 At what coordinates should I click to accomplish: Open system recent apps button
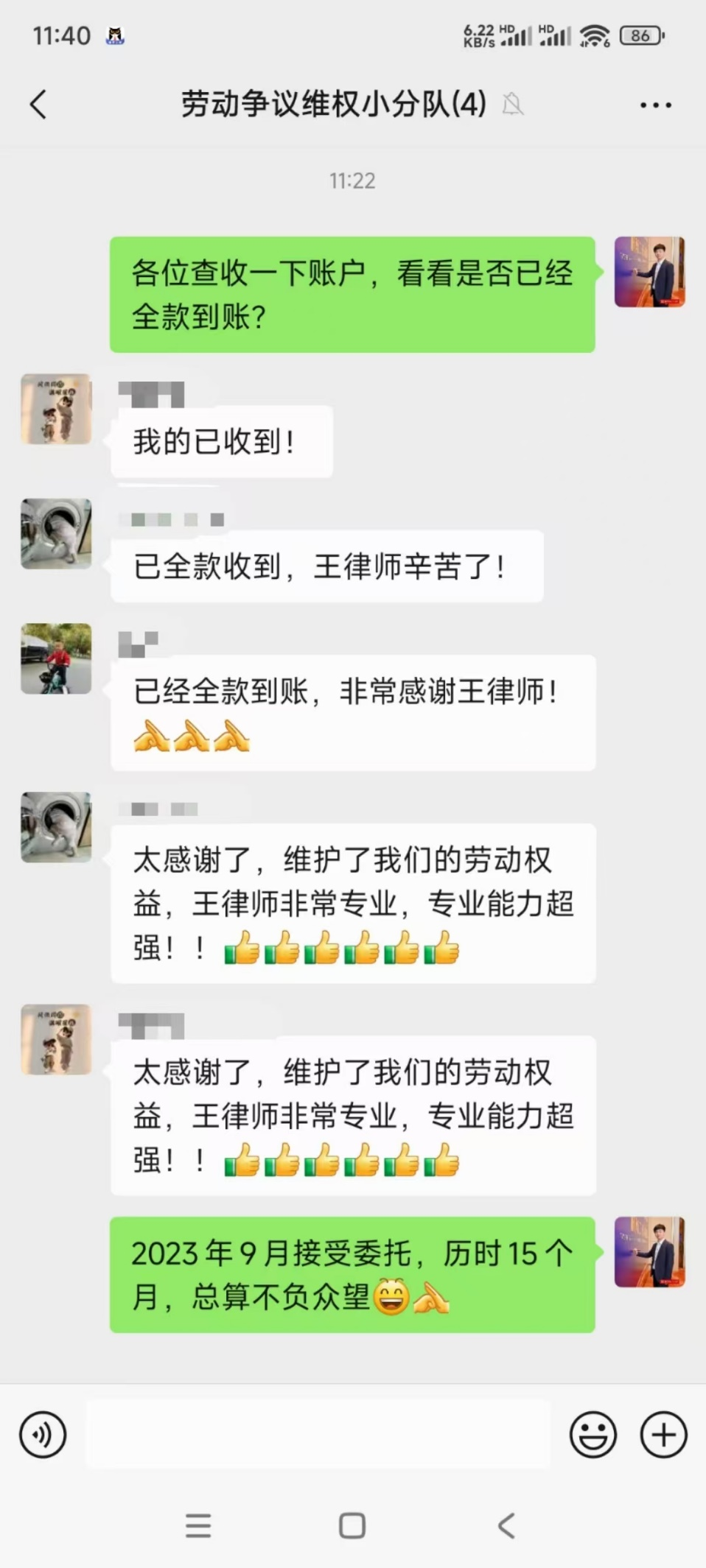click(x=198, y=1525)
